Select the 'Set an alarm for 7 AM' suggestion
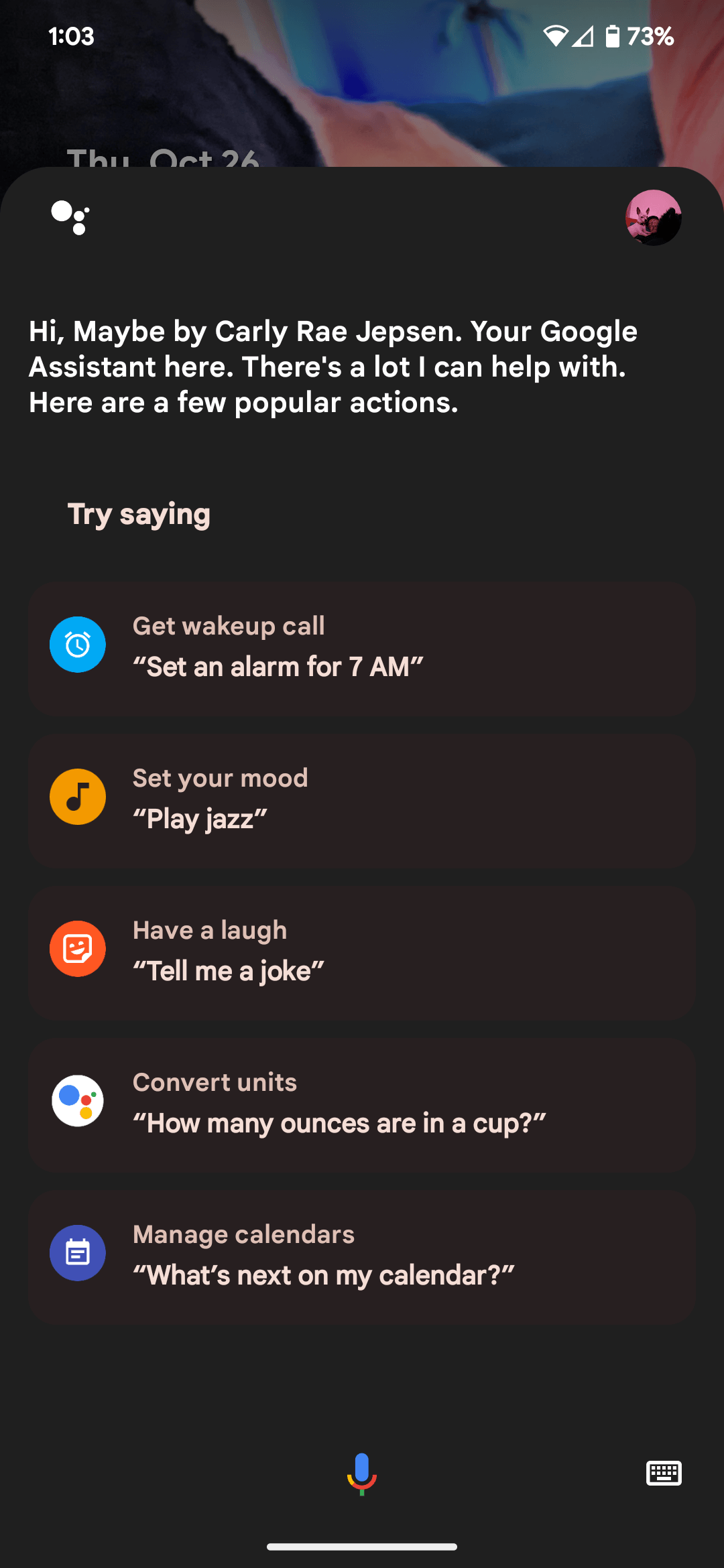 362,648
